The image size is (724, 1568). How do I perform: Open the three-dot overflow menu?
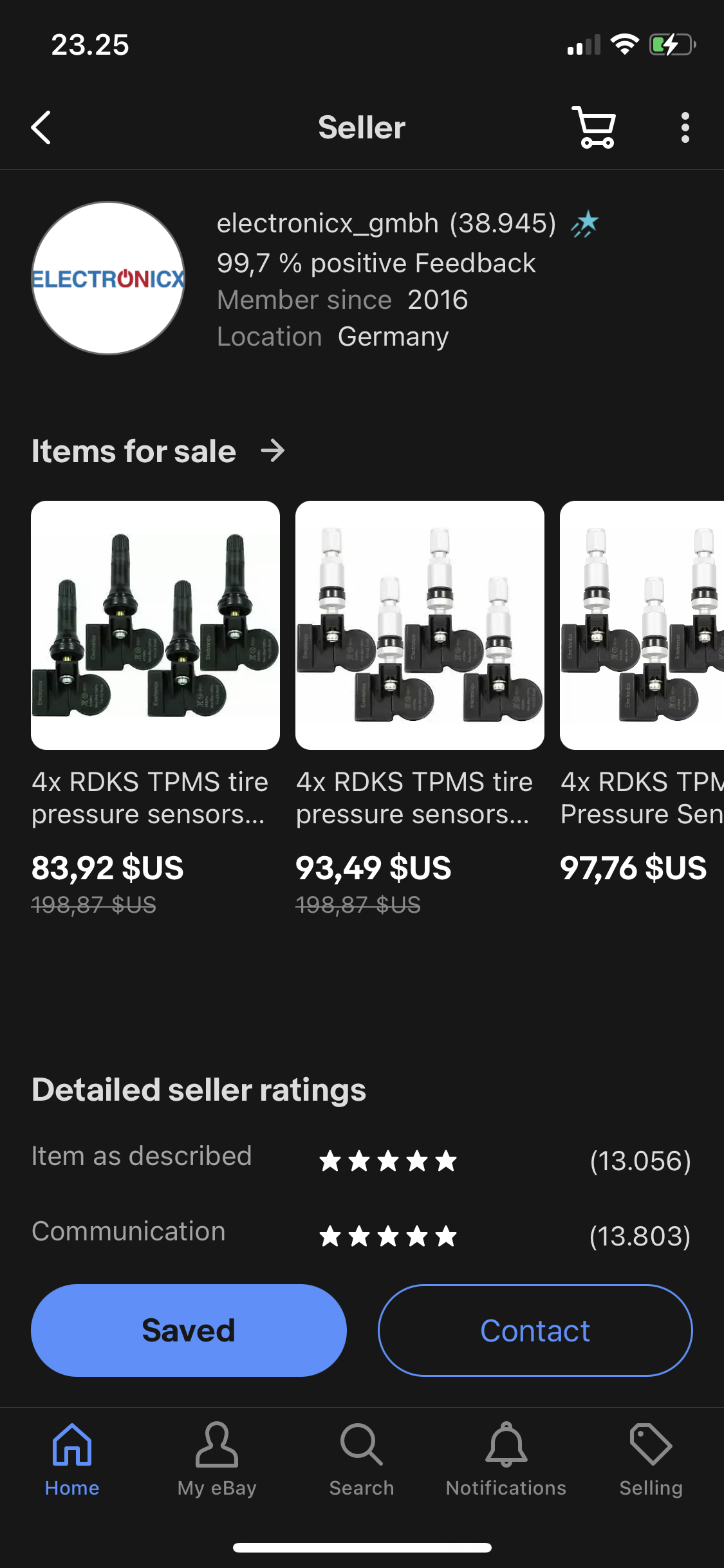click(685, 127)
